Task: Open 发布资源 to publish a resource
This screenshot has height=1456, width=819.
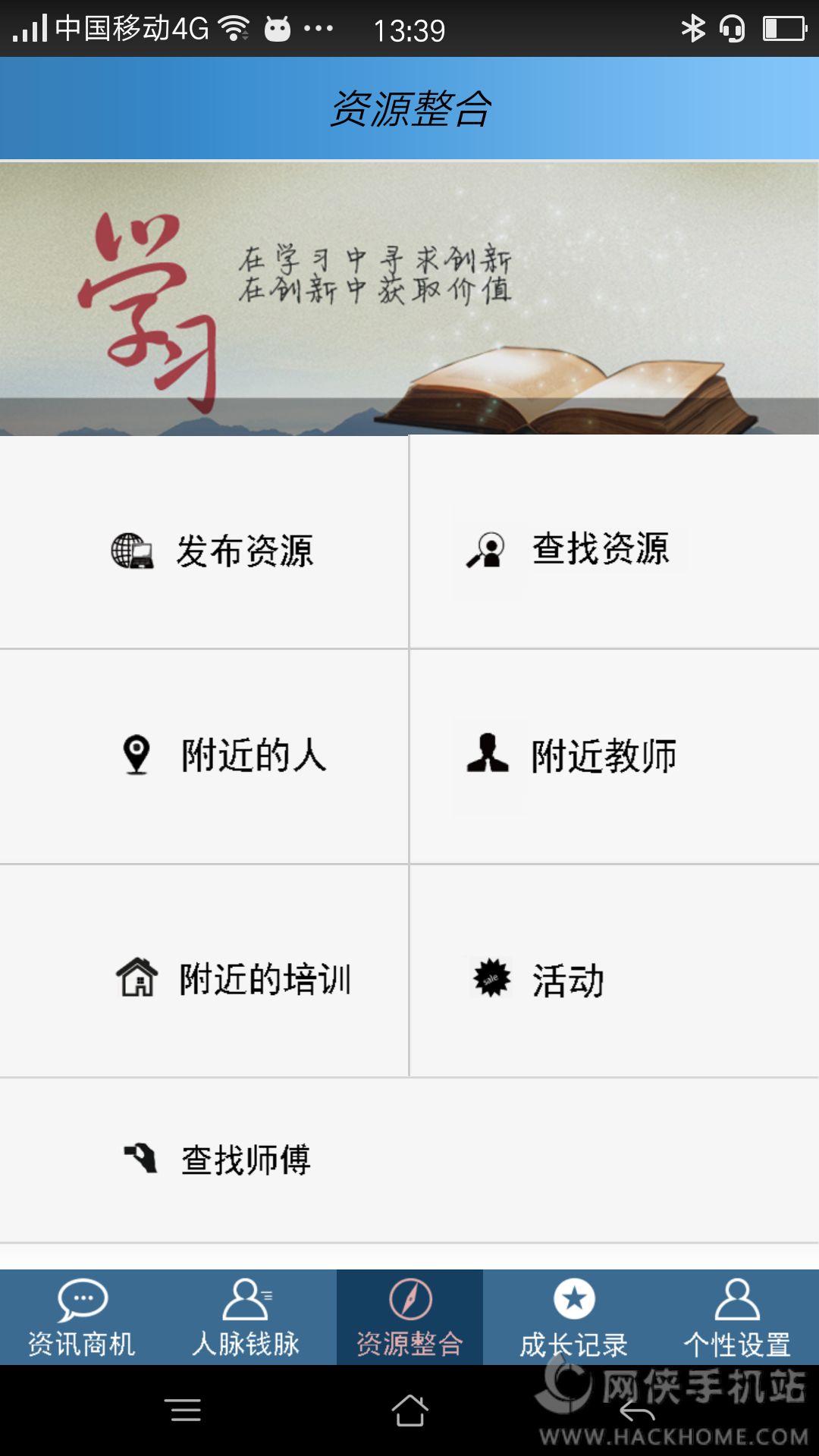Action: tap(212, 551)
